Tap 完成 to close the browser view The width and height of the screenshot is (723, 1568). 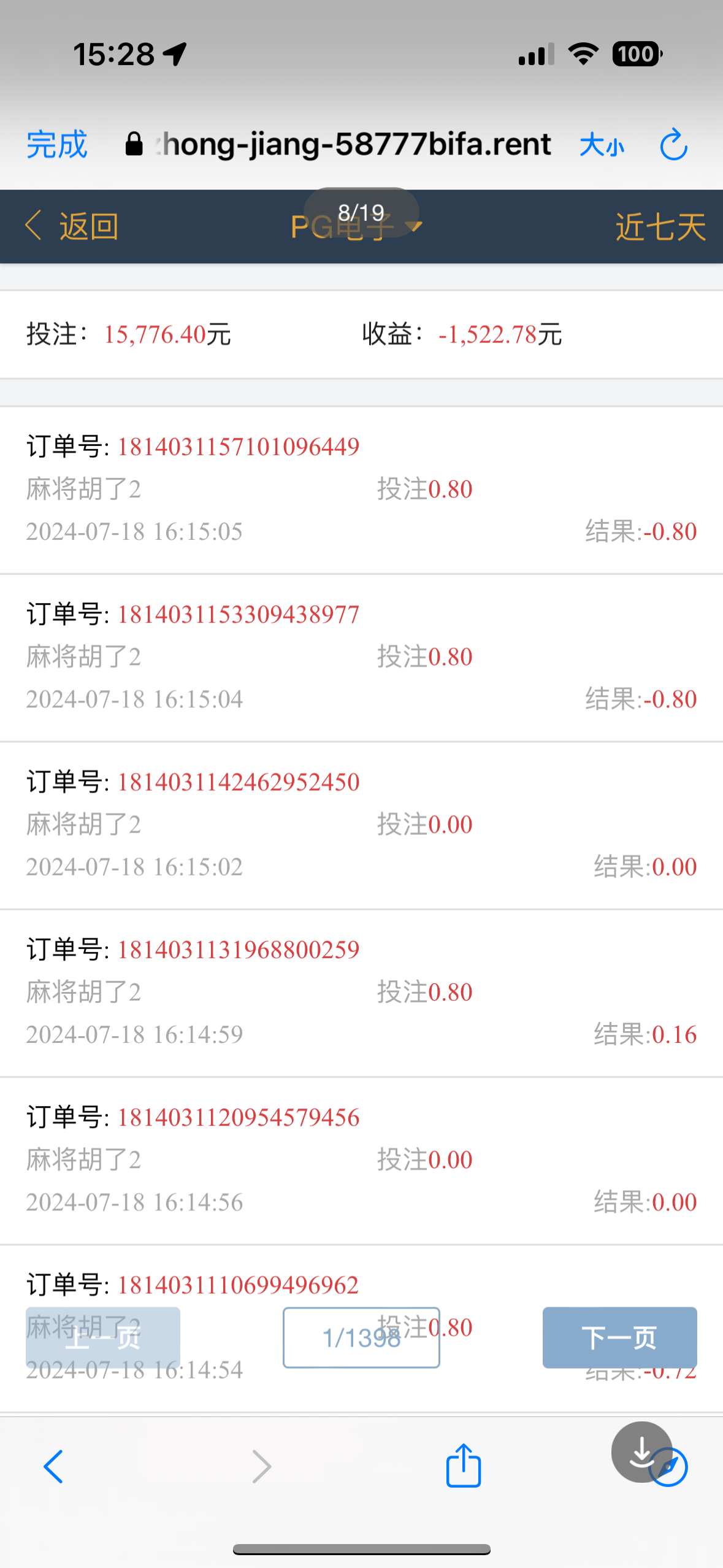(x=56, y=145)
